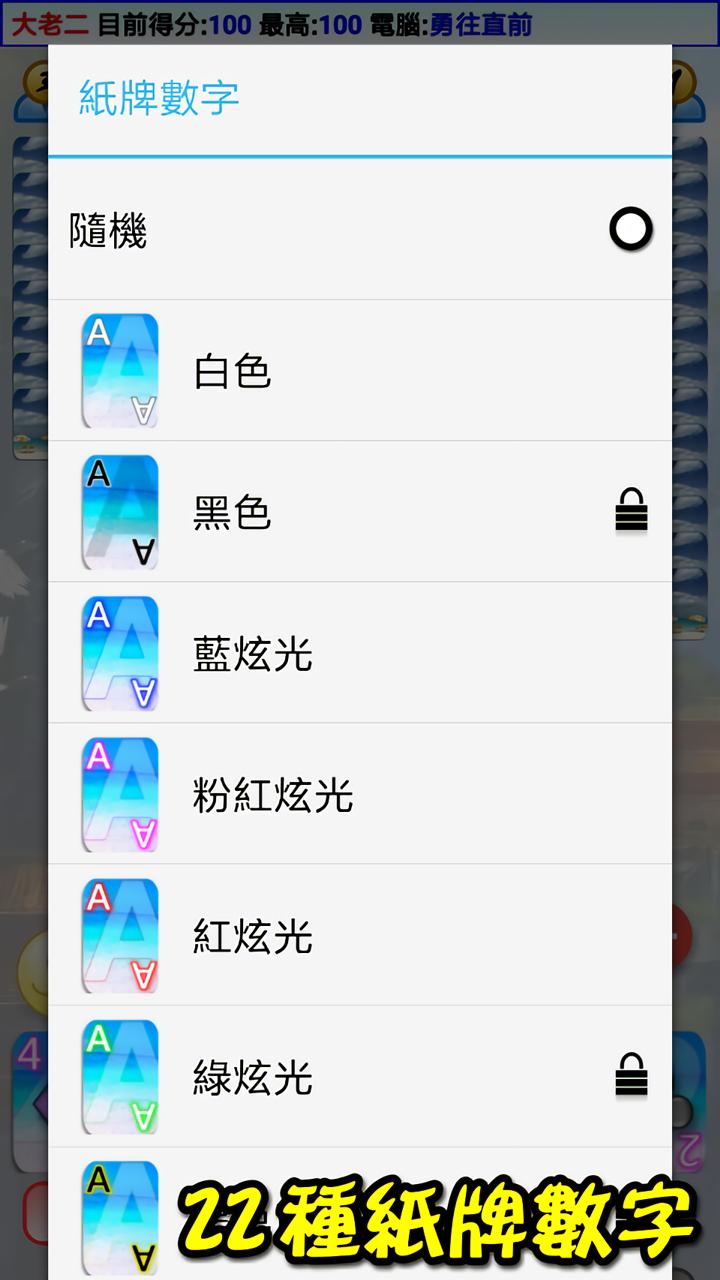Select the 藍炫光 card style
The image size is (720, 1280).
(x=360, y=653)
